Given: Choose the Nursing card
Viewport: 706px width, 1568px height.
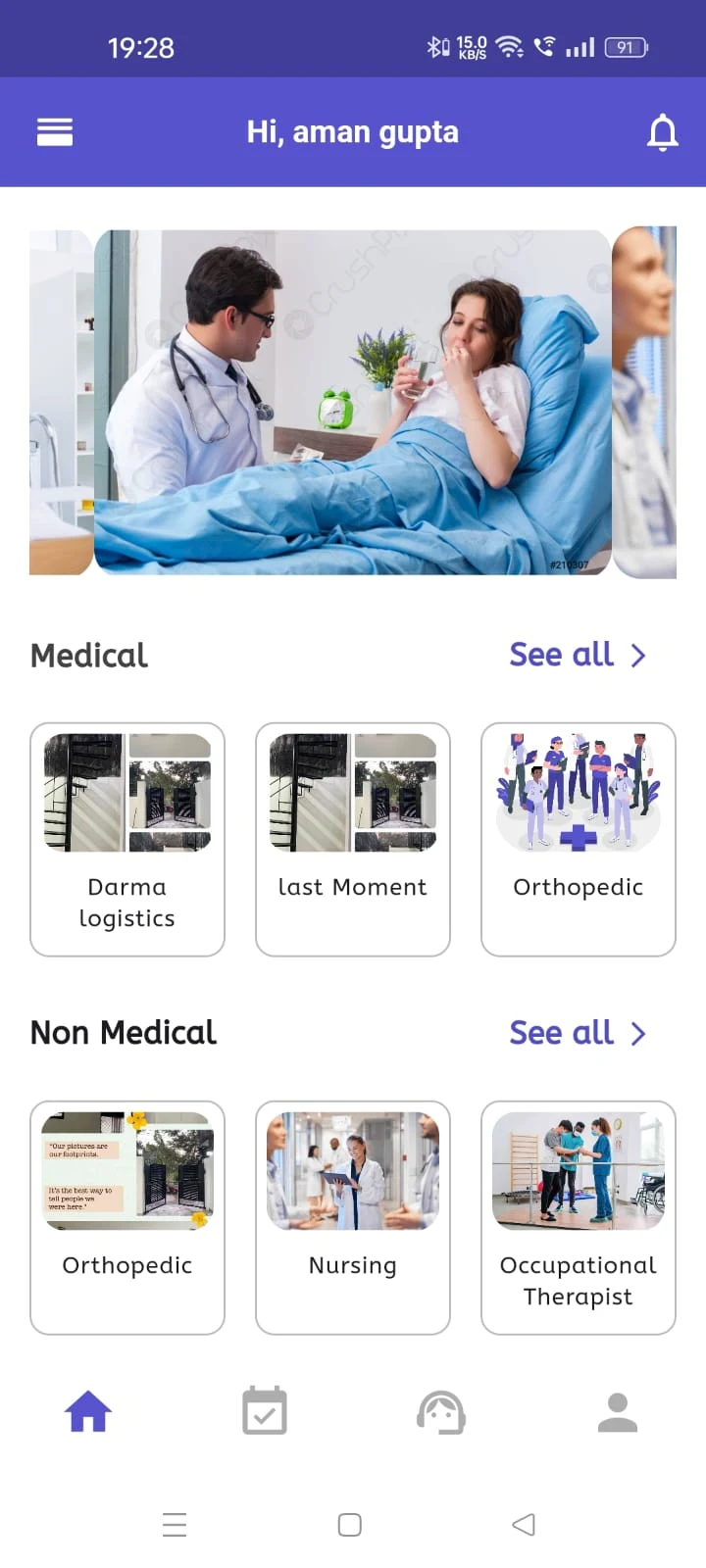Looking at the screenshot, I should (353, 1217).
